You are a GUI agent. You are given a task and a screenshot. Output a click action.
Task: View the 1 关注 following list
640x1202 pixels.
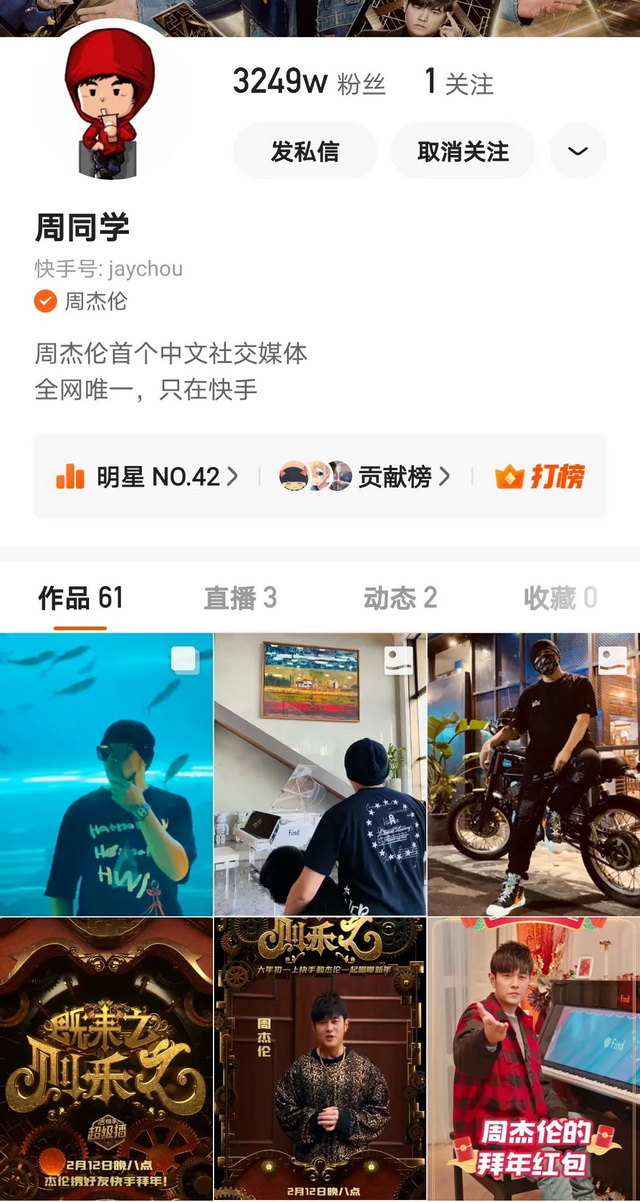point(458,82)
